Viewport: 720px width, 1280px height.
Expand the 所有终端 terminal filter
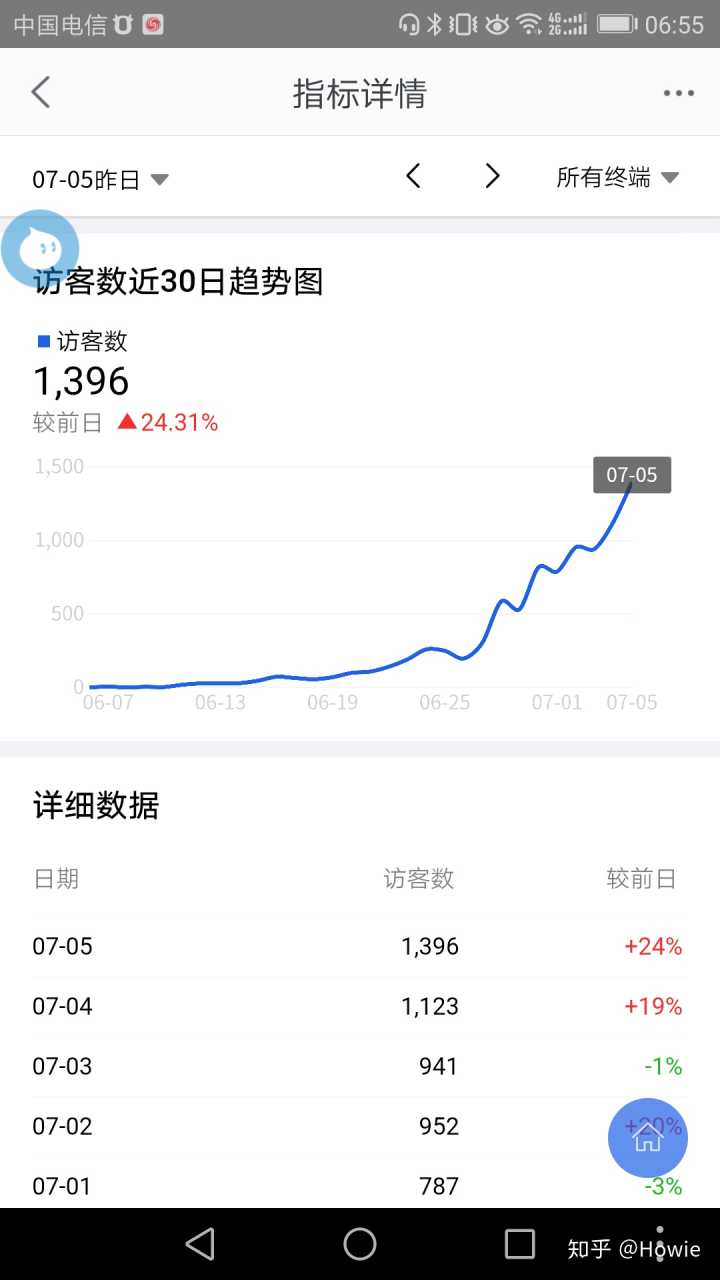click(x=617, y=178)
